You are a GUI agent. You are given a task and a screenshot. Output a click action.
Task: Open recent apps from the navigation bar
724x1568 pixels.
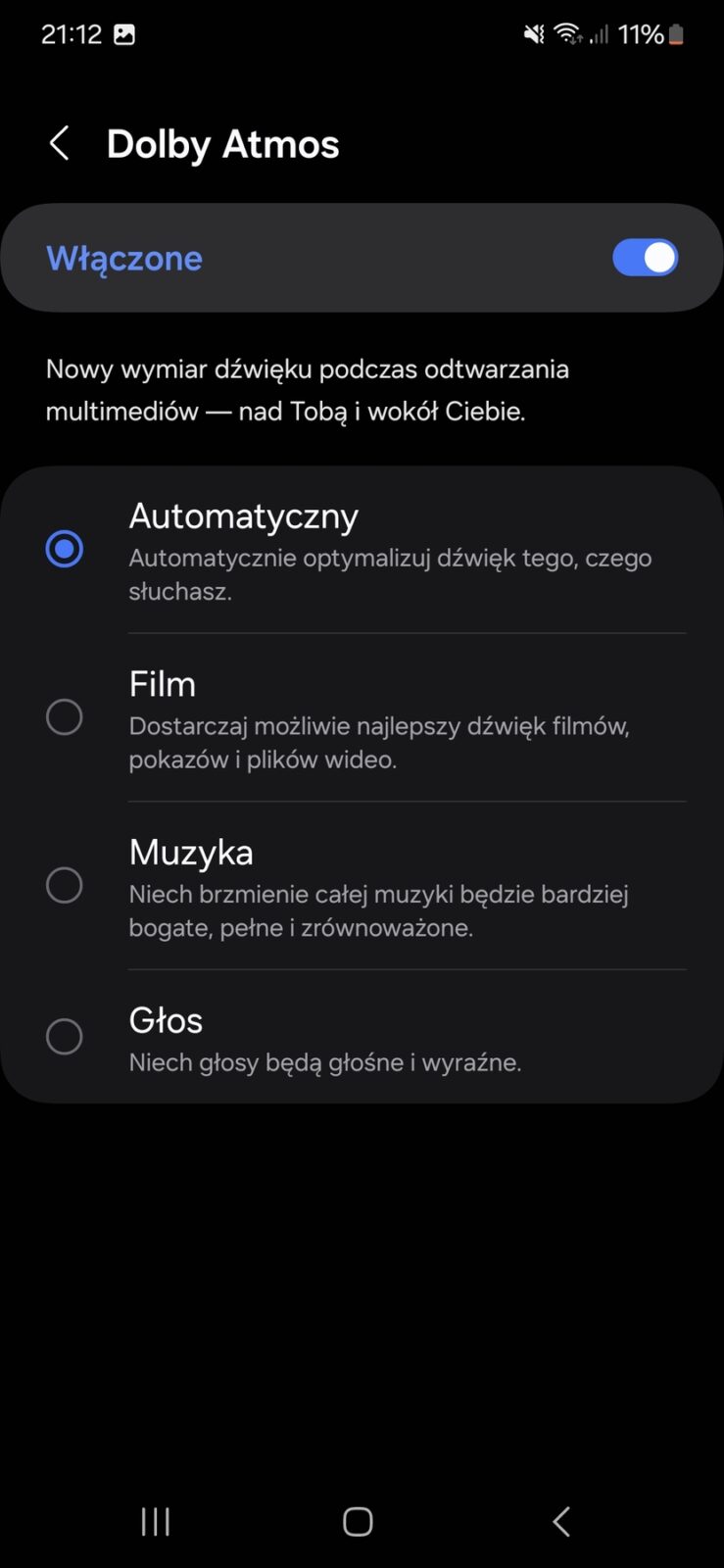(x=156, y=1521)
